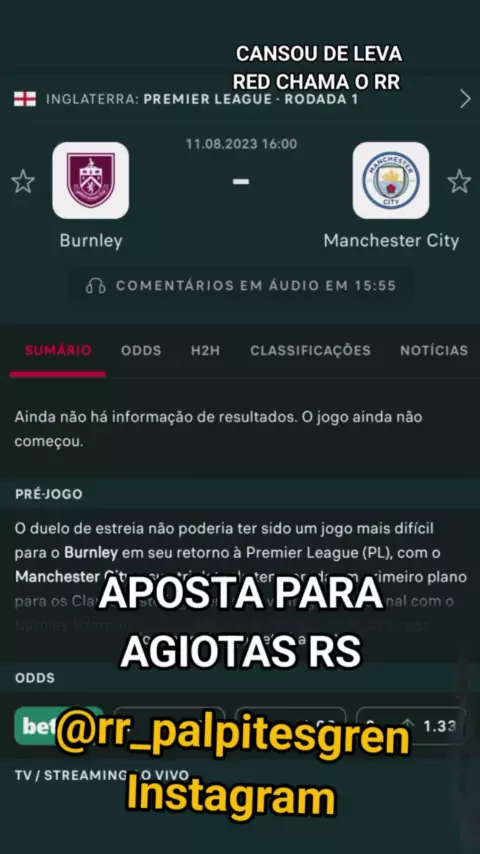Go to the Notícias tab
This screenshot has width=480, height=854.
tap(434, 351)
